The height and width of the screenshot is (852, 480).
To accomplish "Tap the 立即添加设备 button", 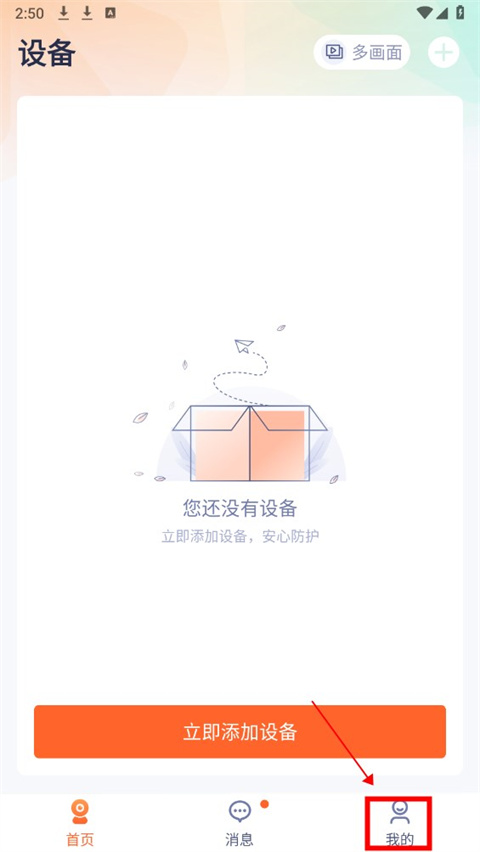I will 240,731.
